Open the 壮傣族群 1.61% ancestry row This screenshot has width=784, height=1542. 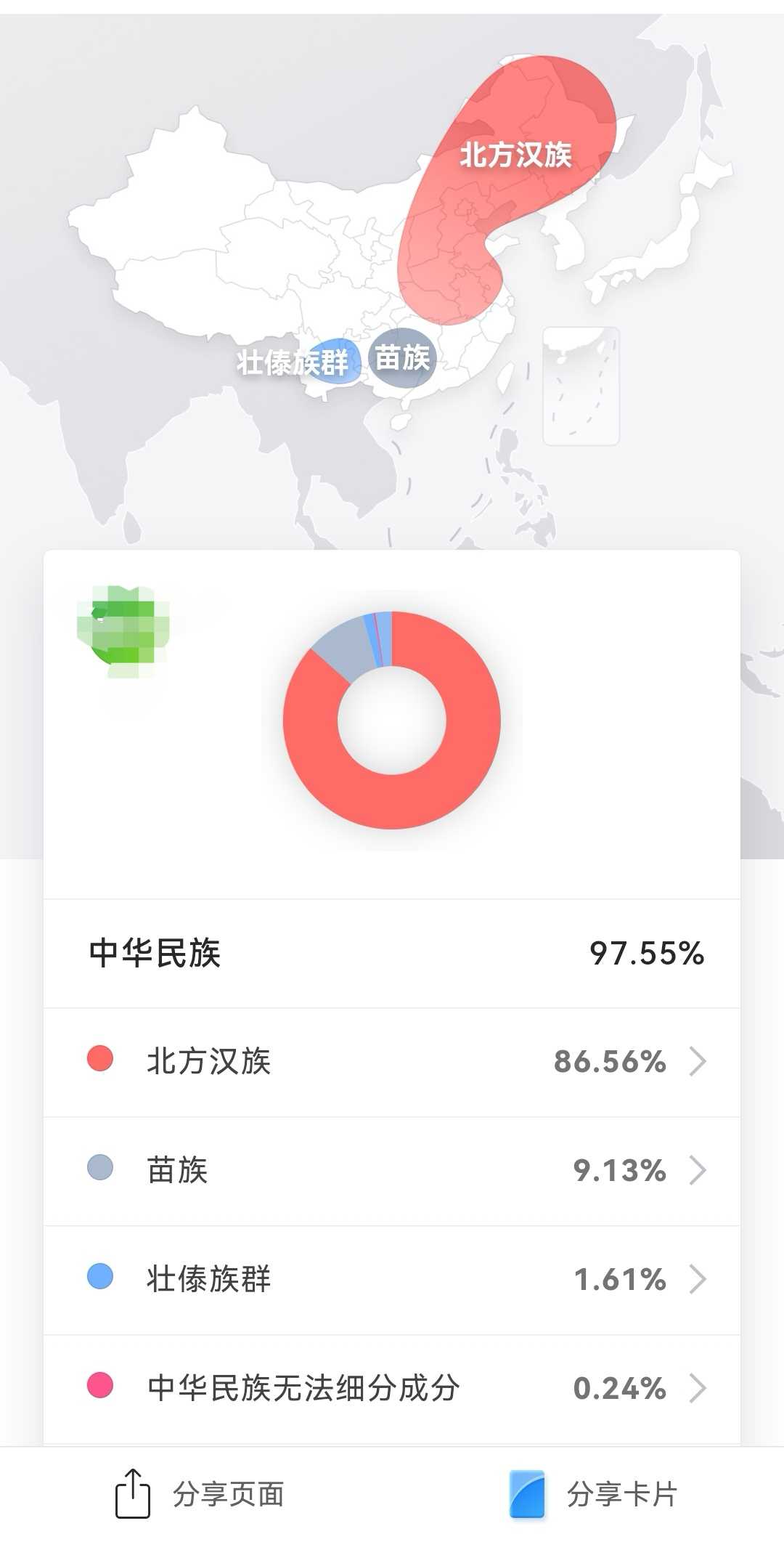click(392, 1280)
